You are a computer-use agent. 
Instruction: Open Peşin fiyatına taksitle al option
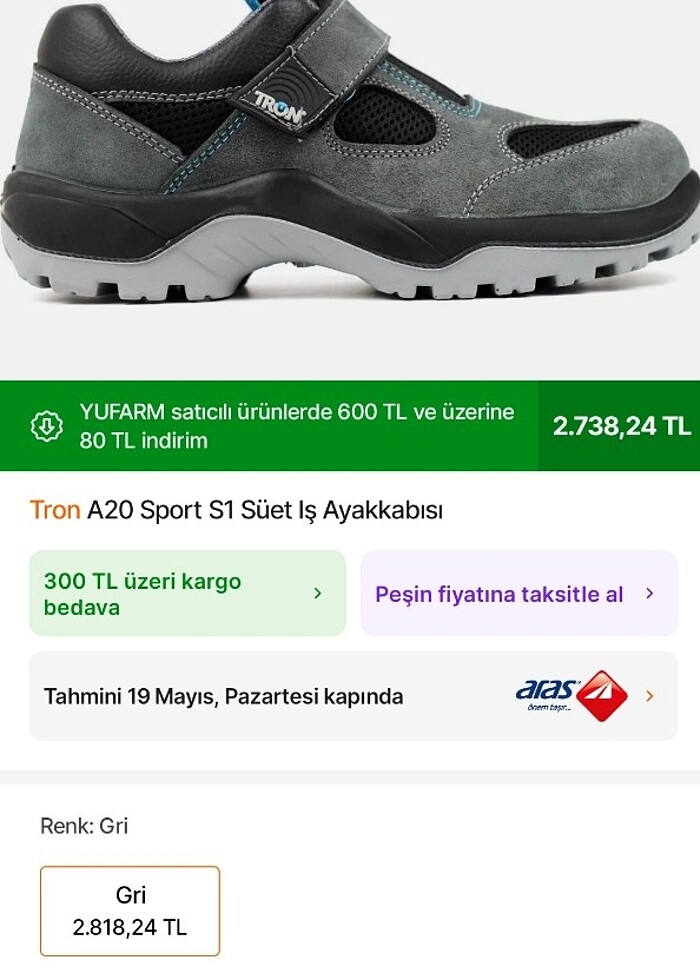[x=518, y=594]
